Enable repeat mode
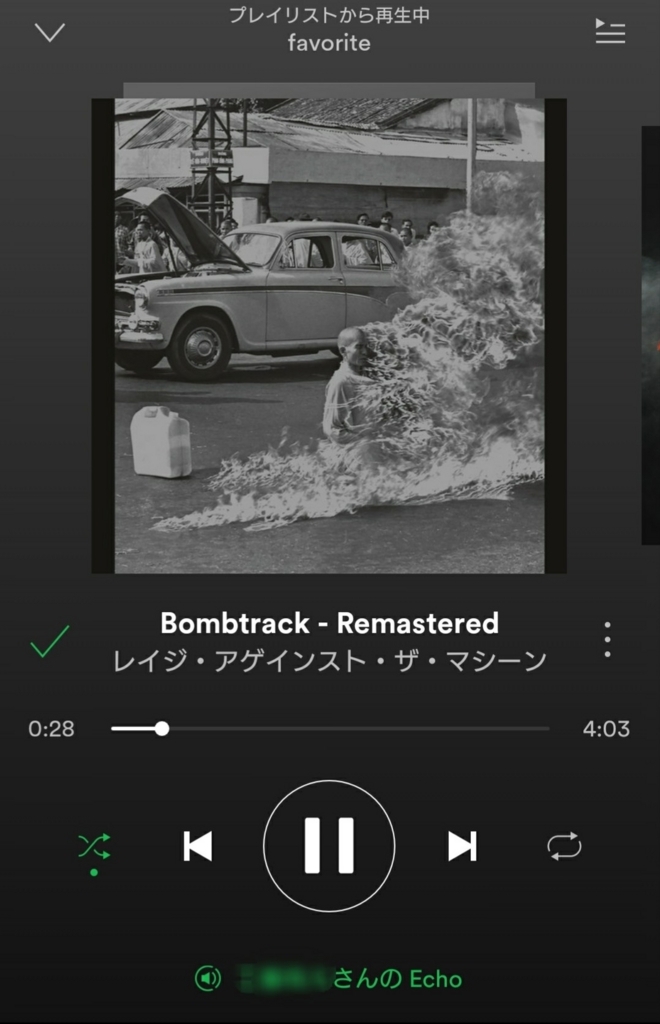The image size is (660, 1024). 564,847
